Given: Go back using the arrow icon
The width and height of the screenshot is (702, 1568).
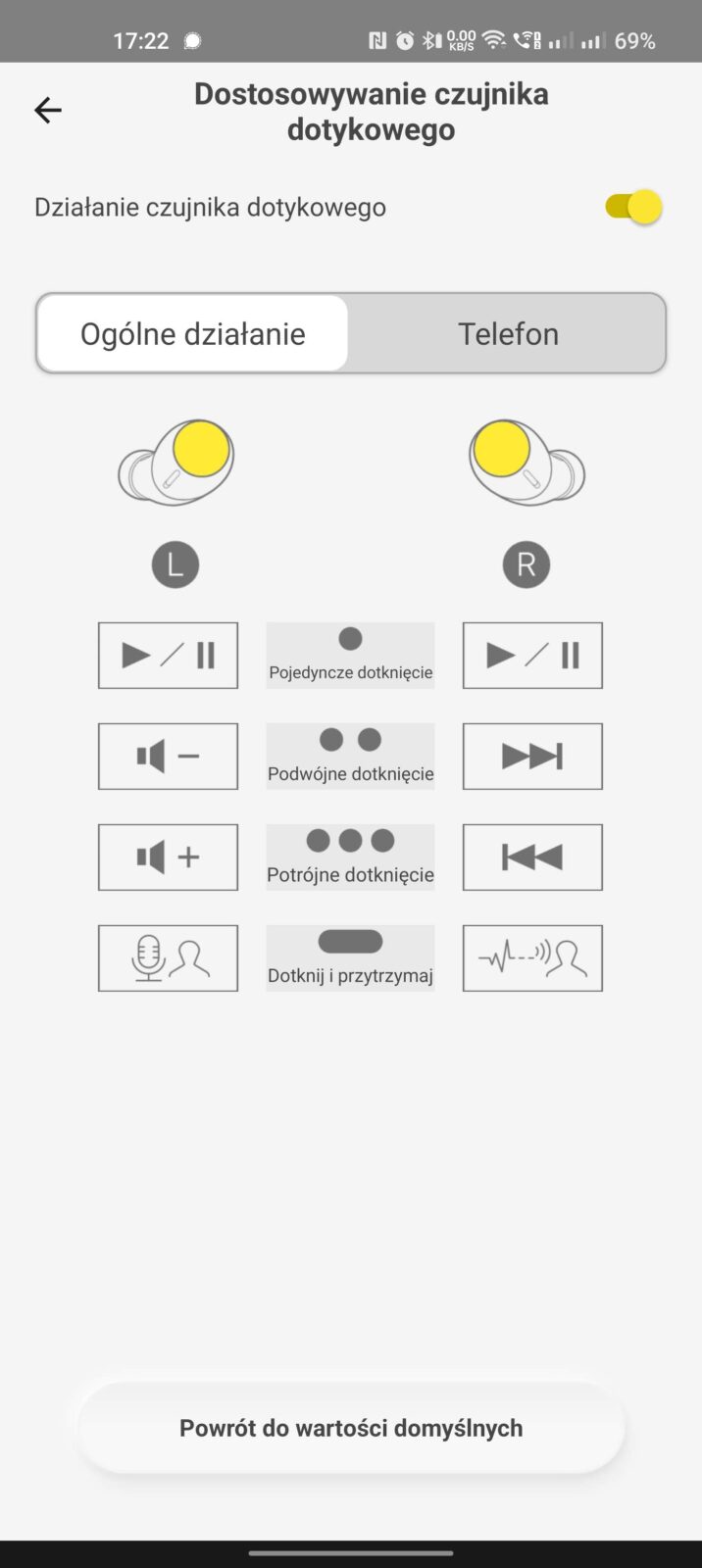Looking at the screenshot, I should 47,110.
